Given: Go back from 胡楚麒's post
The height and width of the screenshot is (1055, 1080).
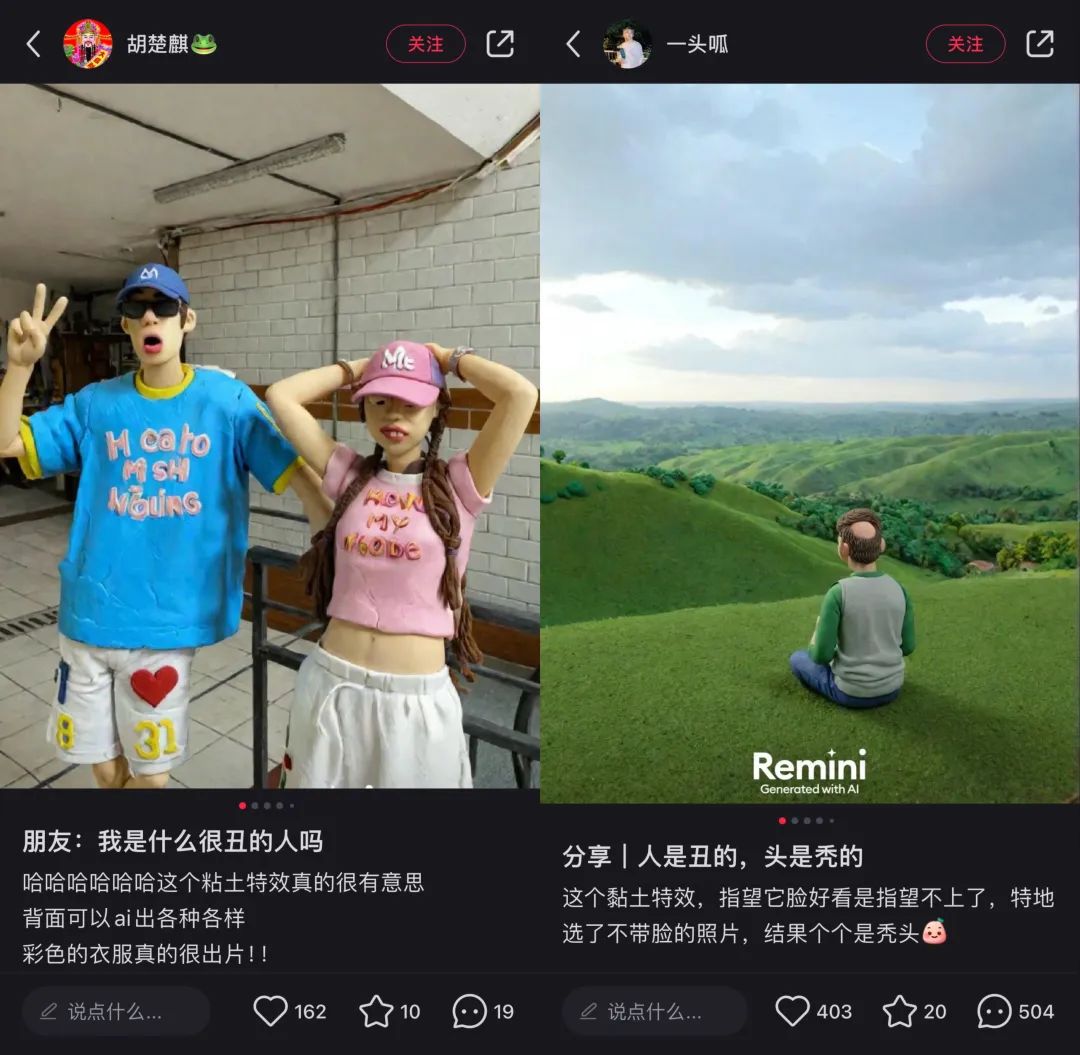Looking at the screenshot, I should coord(33,44).
